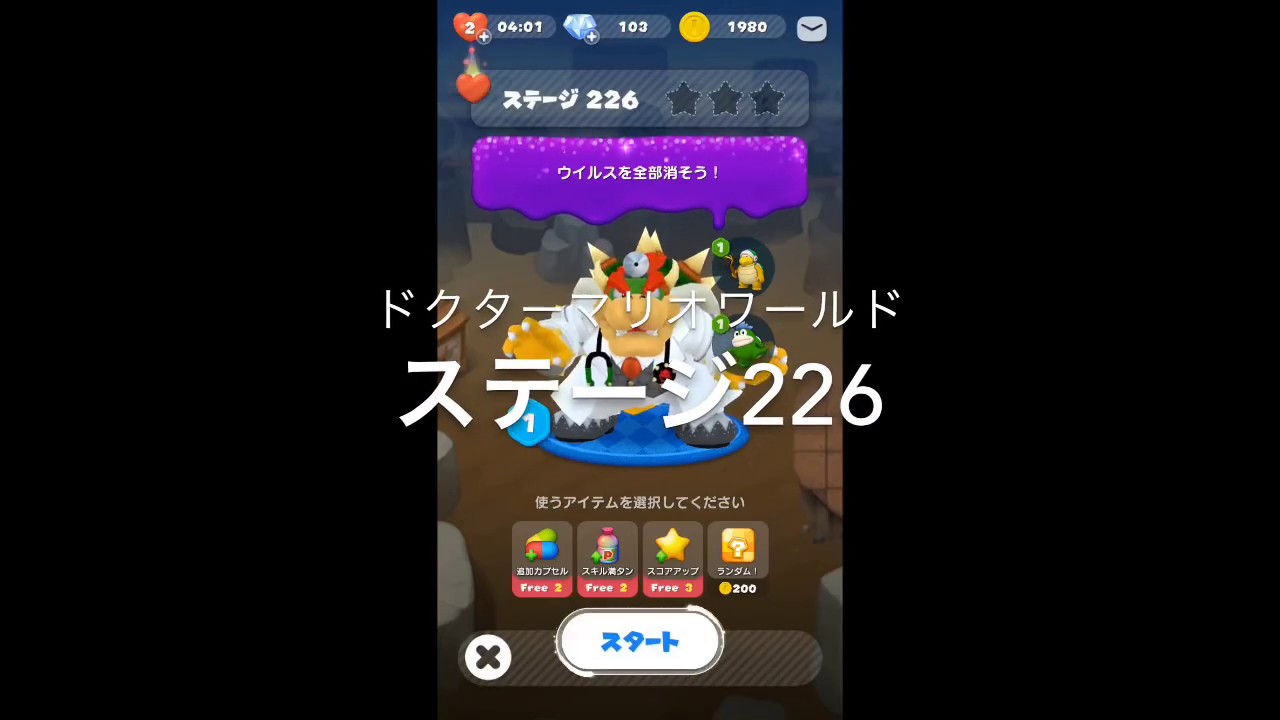Open the mailbox envelope icon
Viewport: 1280px width, 720px height.
point(811,28)
